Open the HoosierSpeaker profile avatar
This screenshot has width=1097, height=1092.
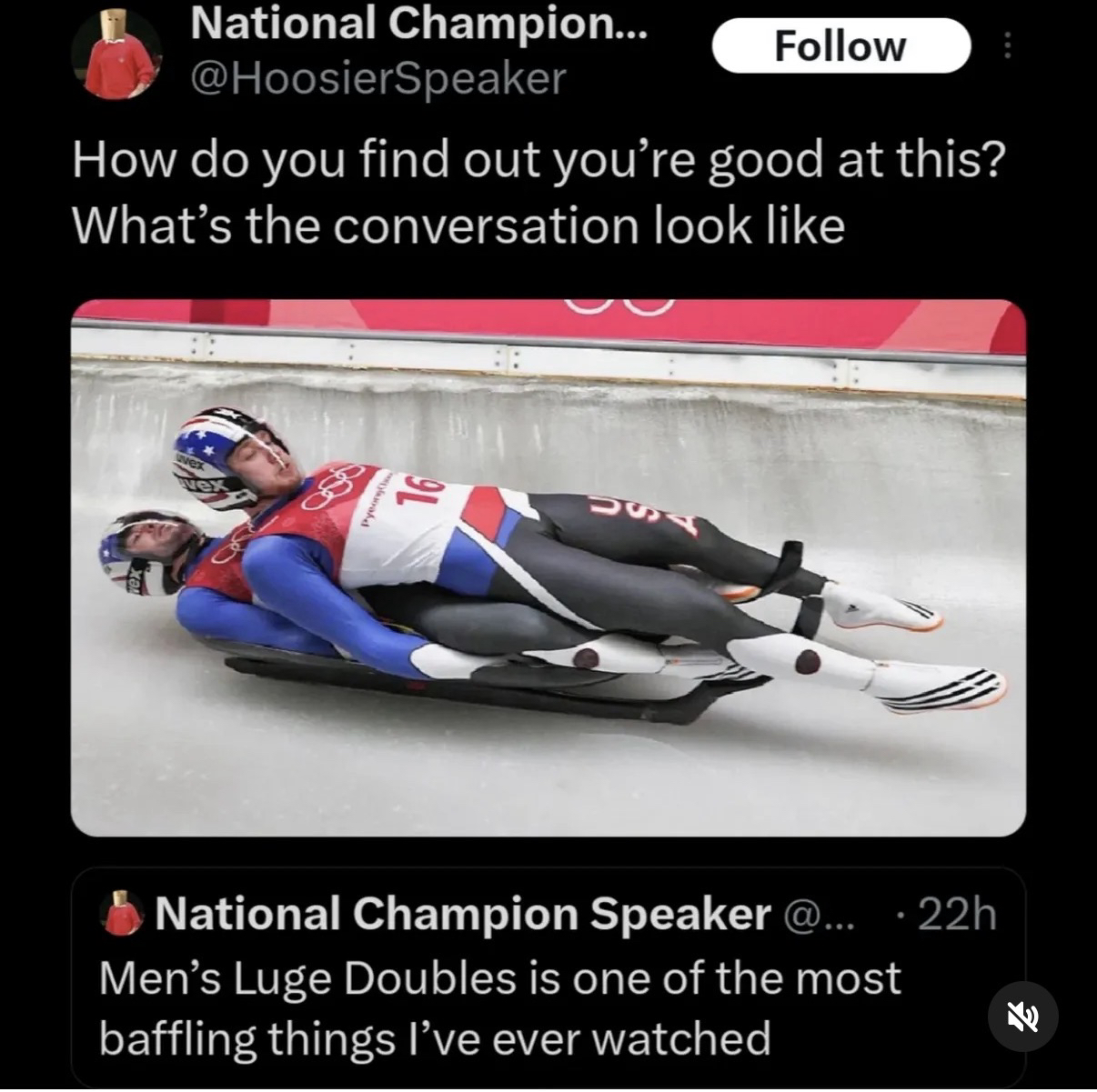click(117, 53)
